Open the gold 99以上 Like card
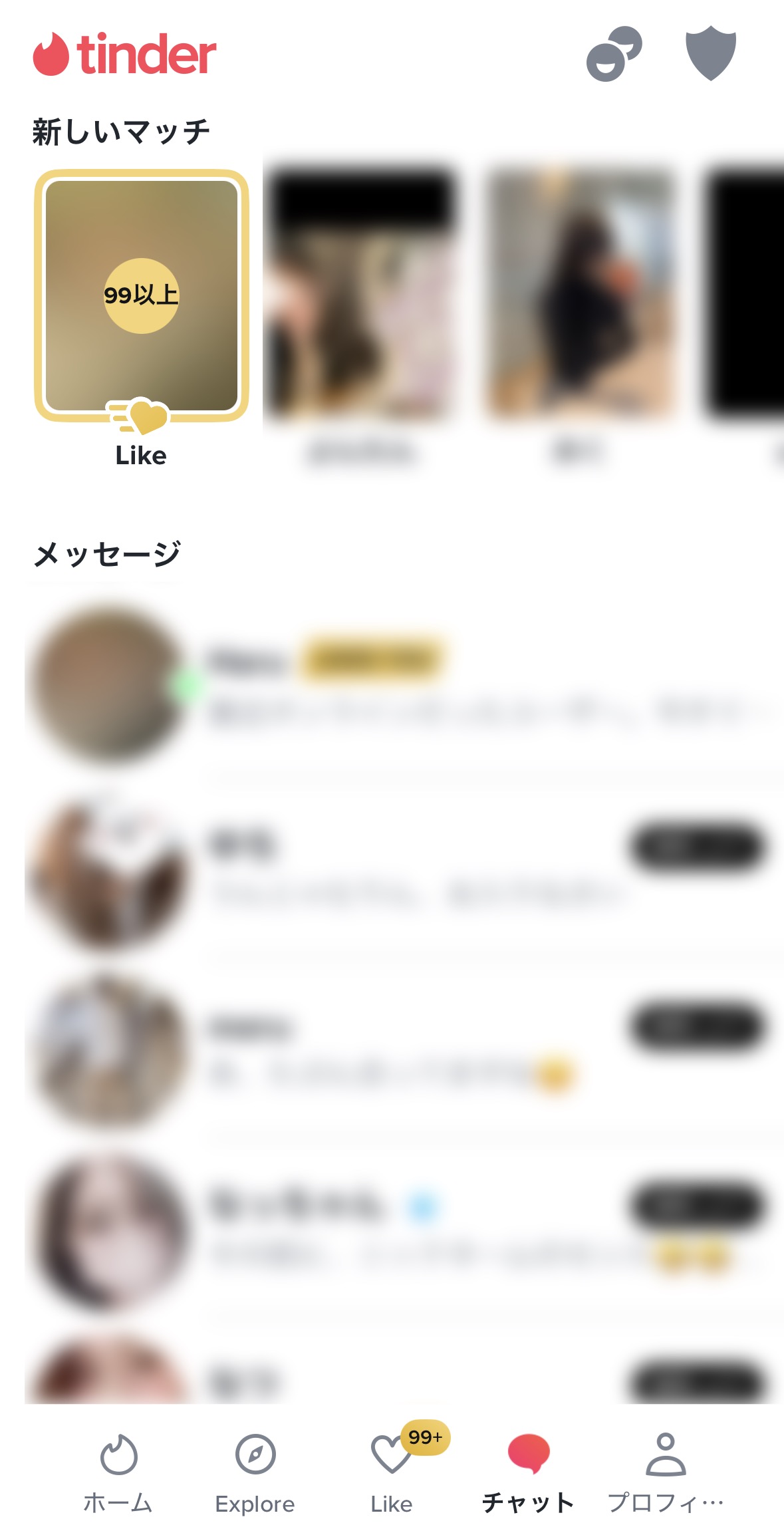 141,296
